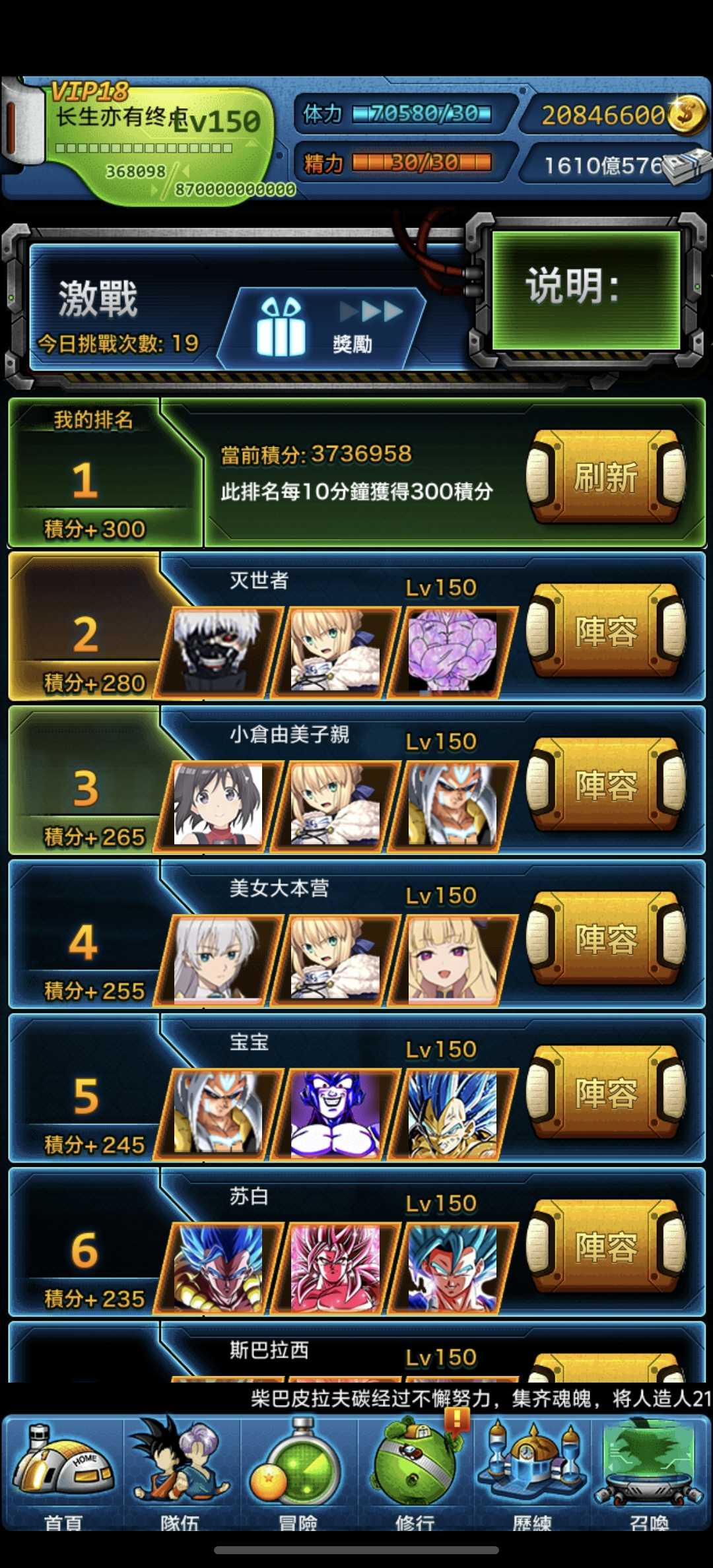Tap the cash bills currency icon

click(x=687, y=166)
